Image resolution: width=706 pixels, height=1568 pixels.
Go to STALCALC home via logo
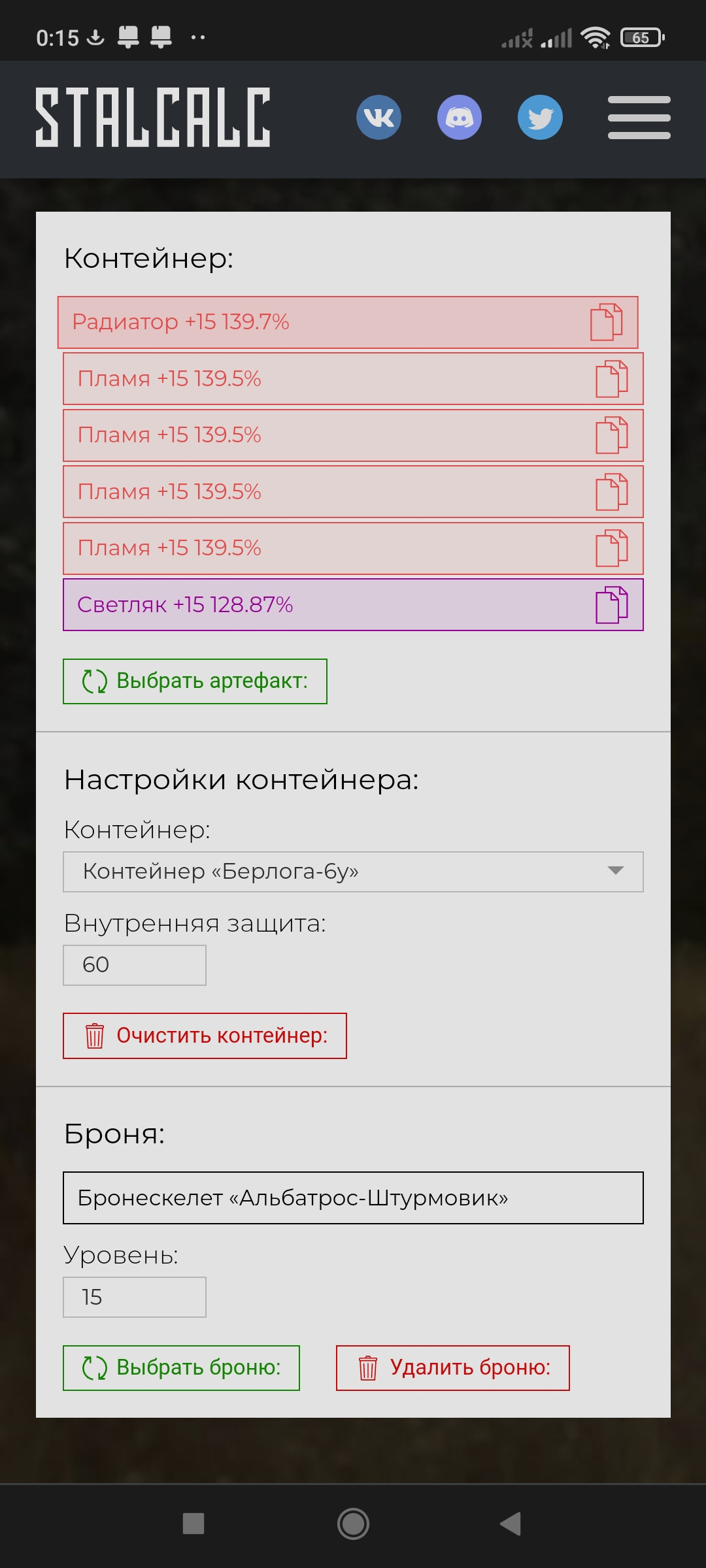tap(152, 118)
